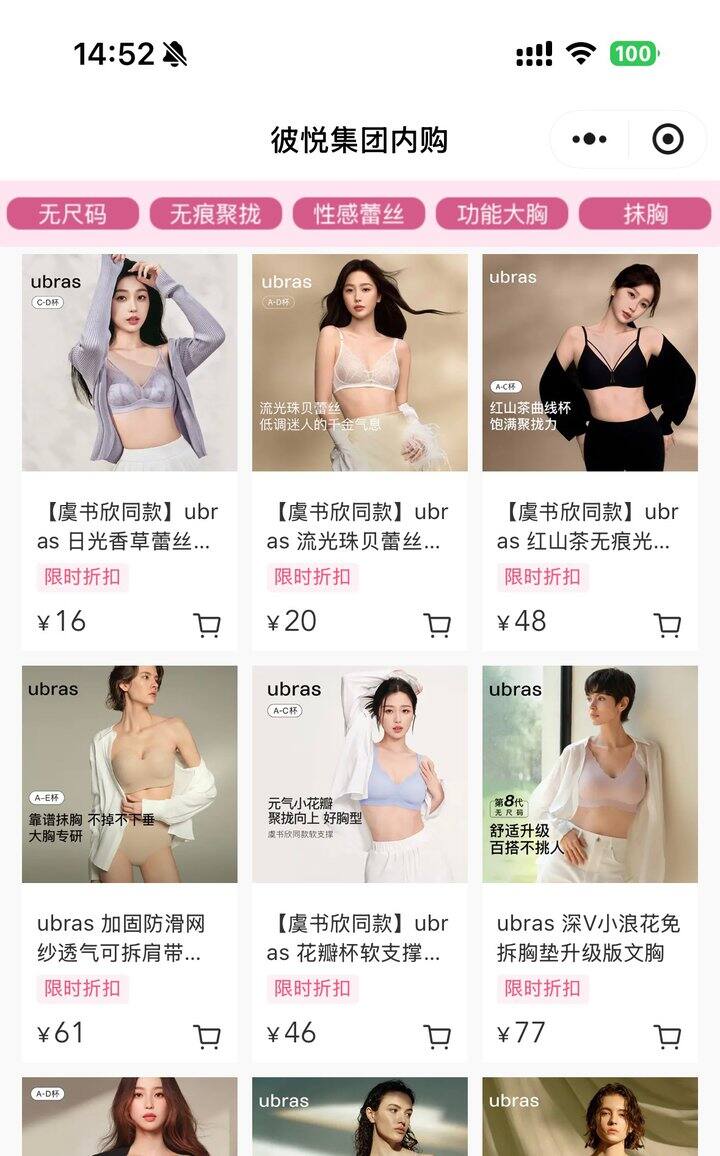Add the ¥77 item to cart
The image size is (720, 1156).
pos(667,1036)
